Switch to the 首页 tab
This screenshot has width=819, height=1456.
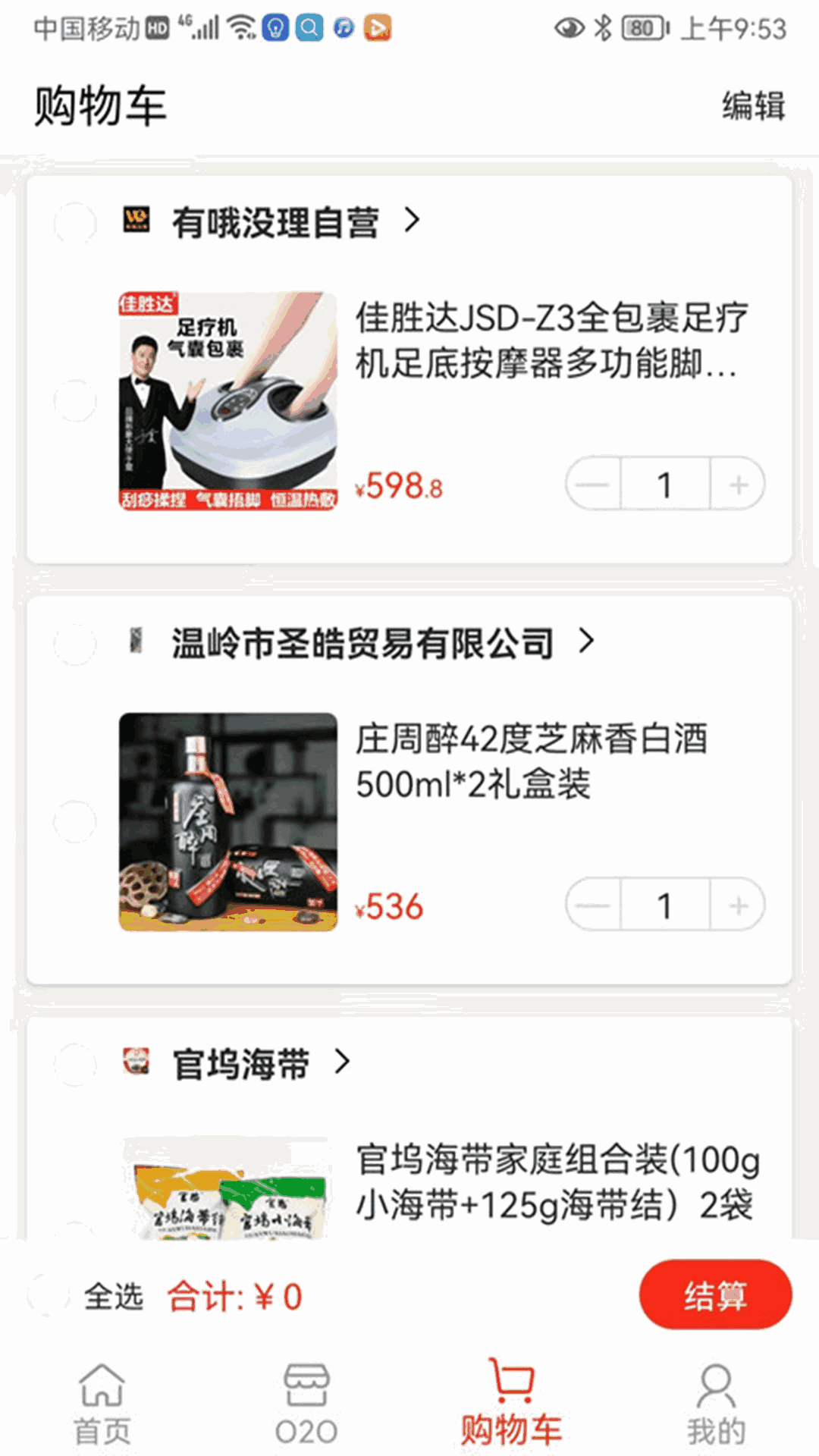pyautogui.click(x=102, y=1404)
